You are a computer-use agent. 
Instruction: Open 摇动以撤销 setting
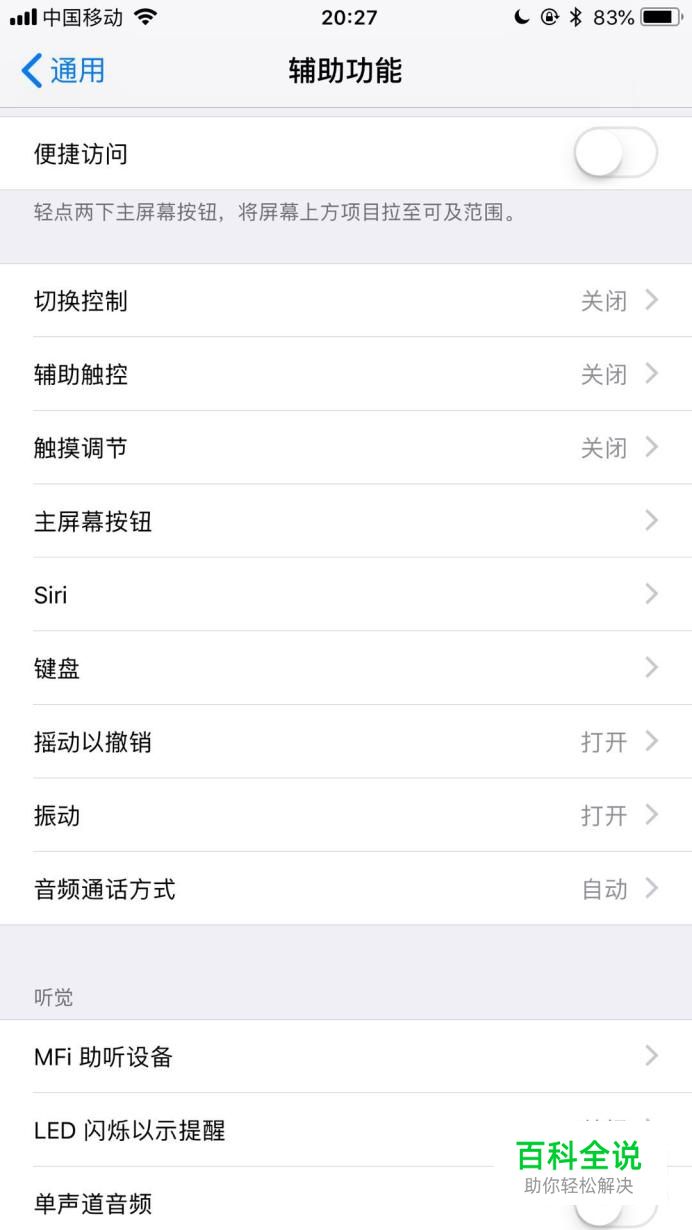345,742
